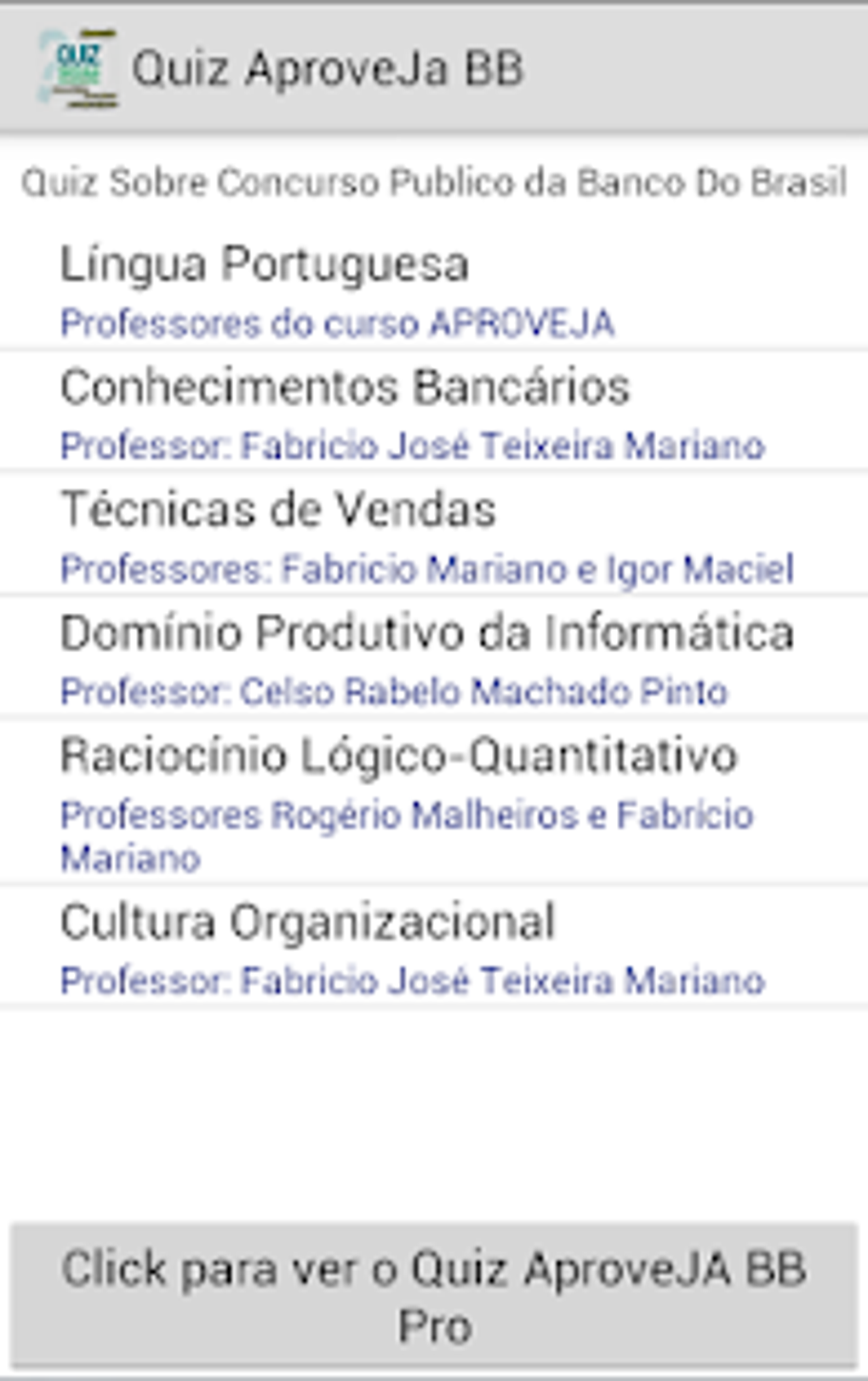Select Conhecimentos Bancários quiz
The width and height of the screenshot is (868, 1381).
[434, 413]
